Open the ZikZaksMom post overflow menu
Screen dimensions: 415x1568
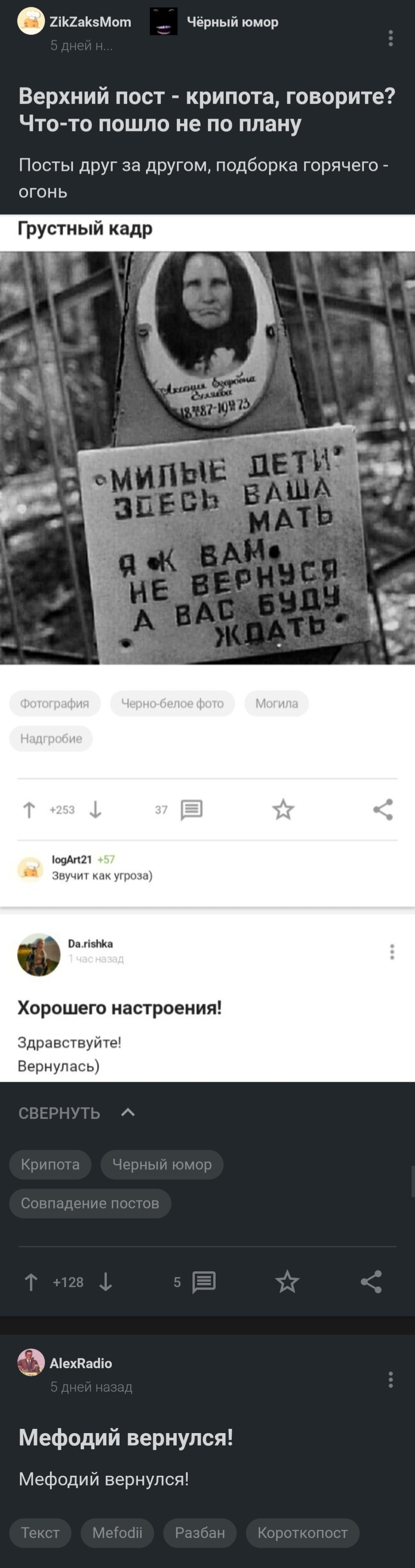[x=391, y=38]
